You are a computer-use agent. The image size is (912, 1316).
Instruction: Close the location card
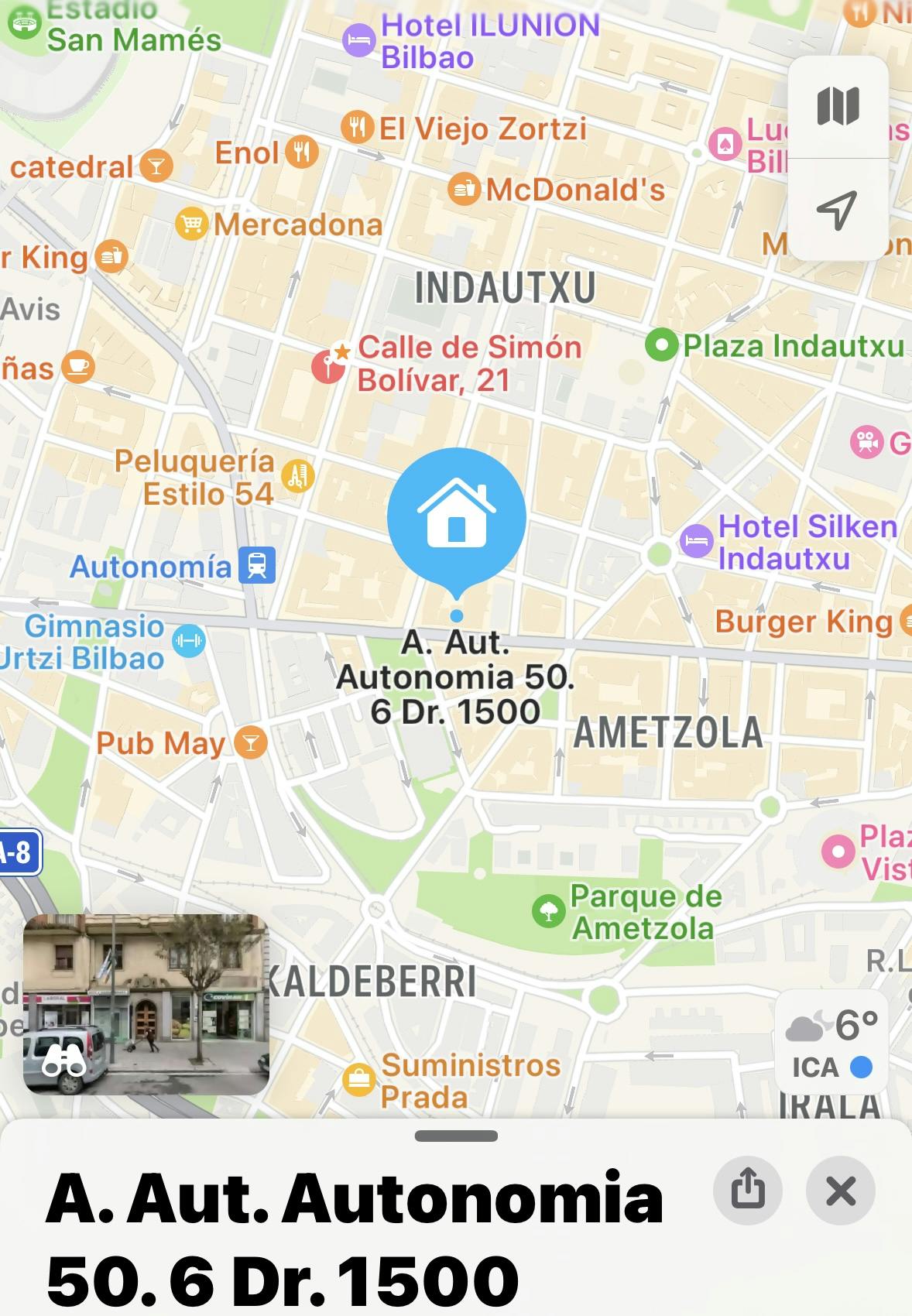[840, 1190]
